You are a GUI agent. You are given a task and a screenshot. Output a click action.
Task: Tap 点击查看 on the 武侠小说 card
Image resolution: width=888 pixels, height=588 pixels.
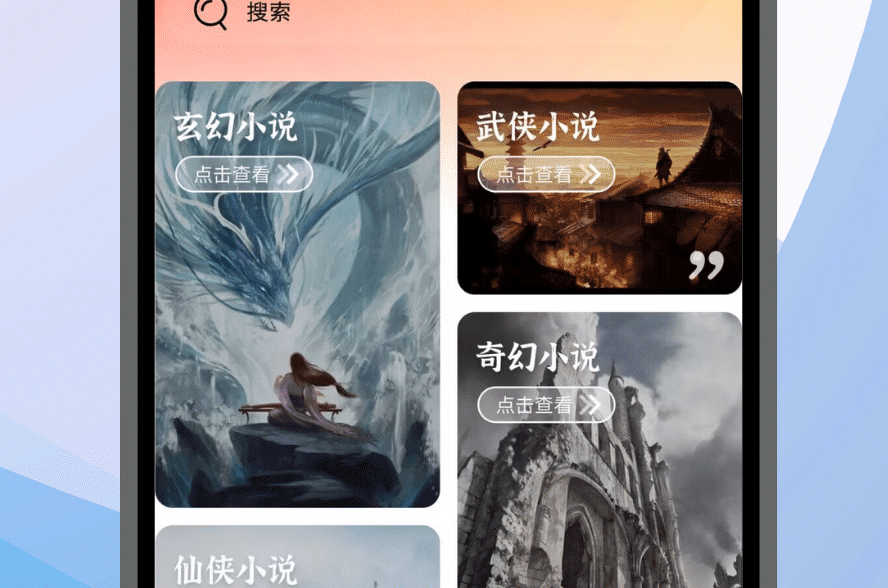(x=546, y=174)
